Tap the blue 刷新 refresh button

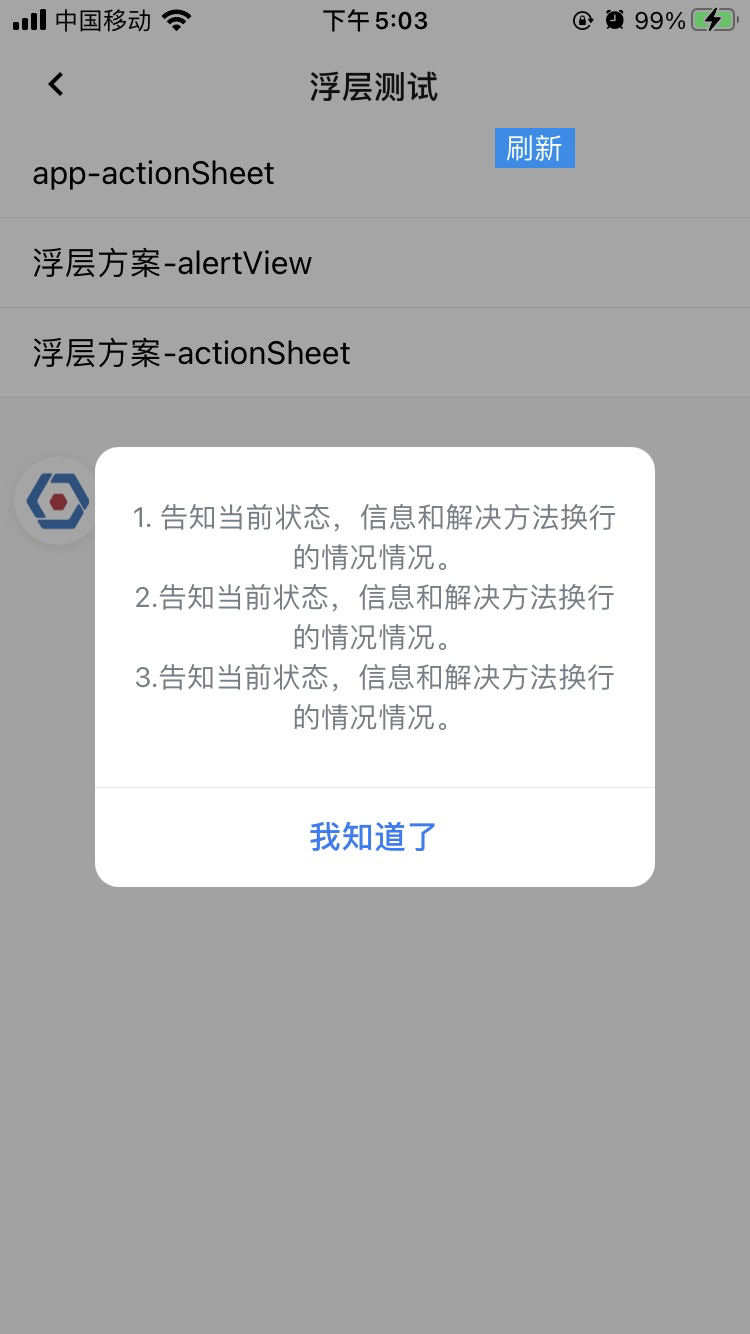pos(534,148)
